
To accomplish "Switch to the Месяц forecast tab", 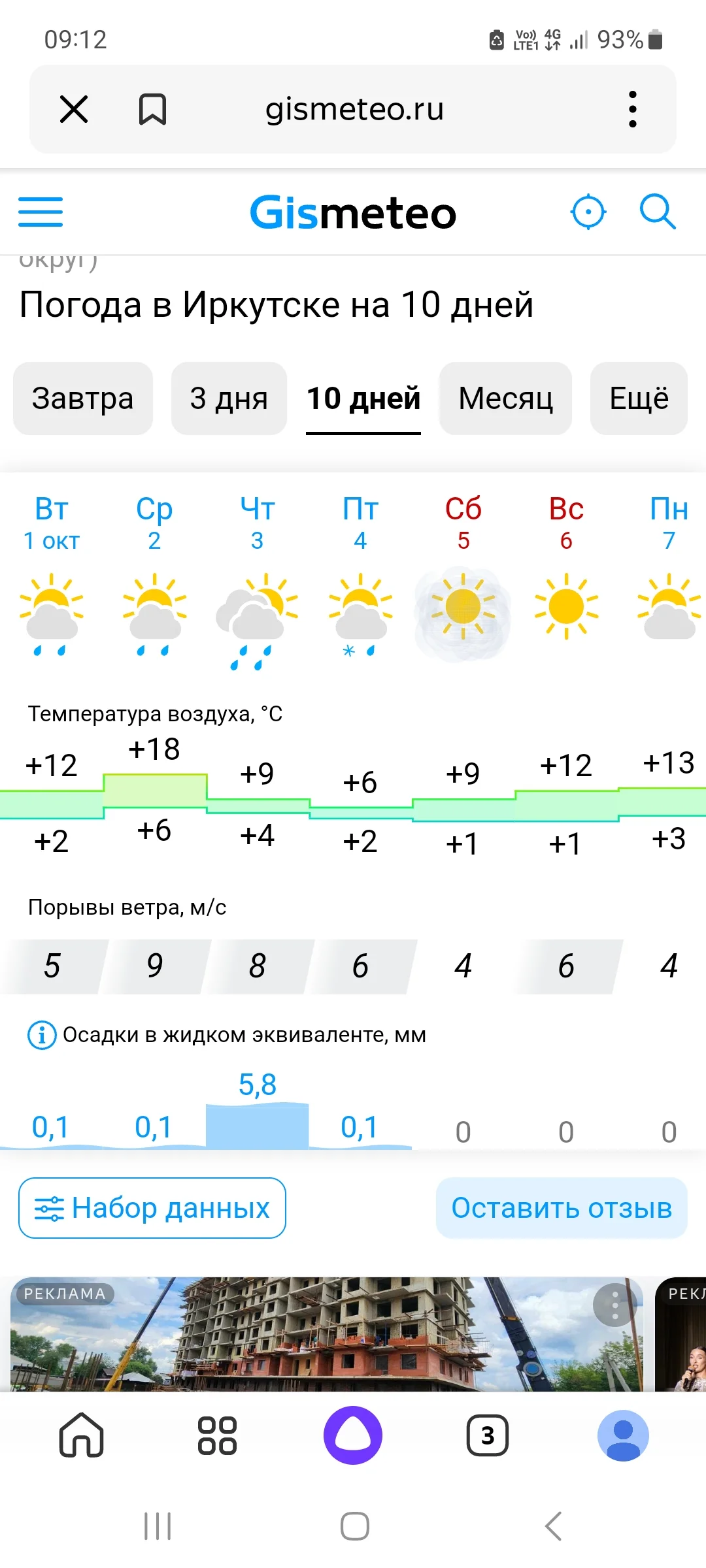I will tap(505, 399).
